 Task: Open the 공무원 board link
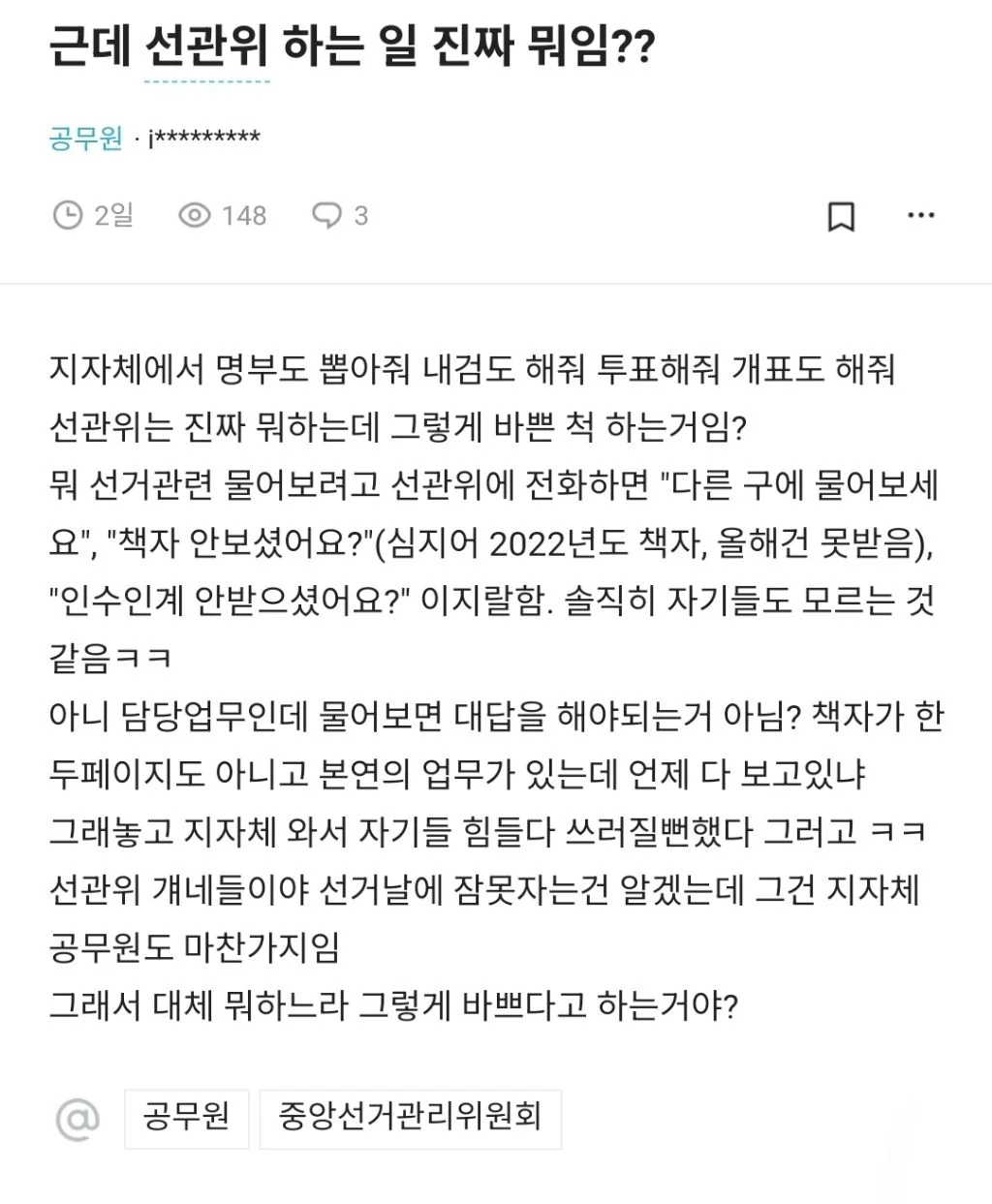click(85, 138)
